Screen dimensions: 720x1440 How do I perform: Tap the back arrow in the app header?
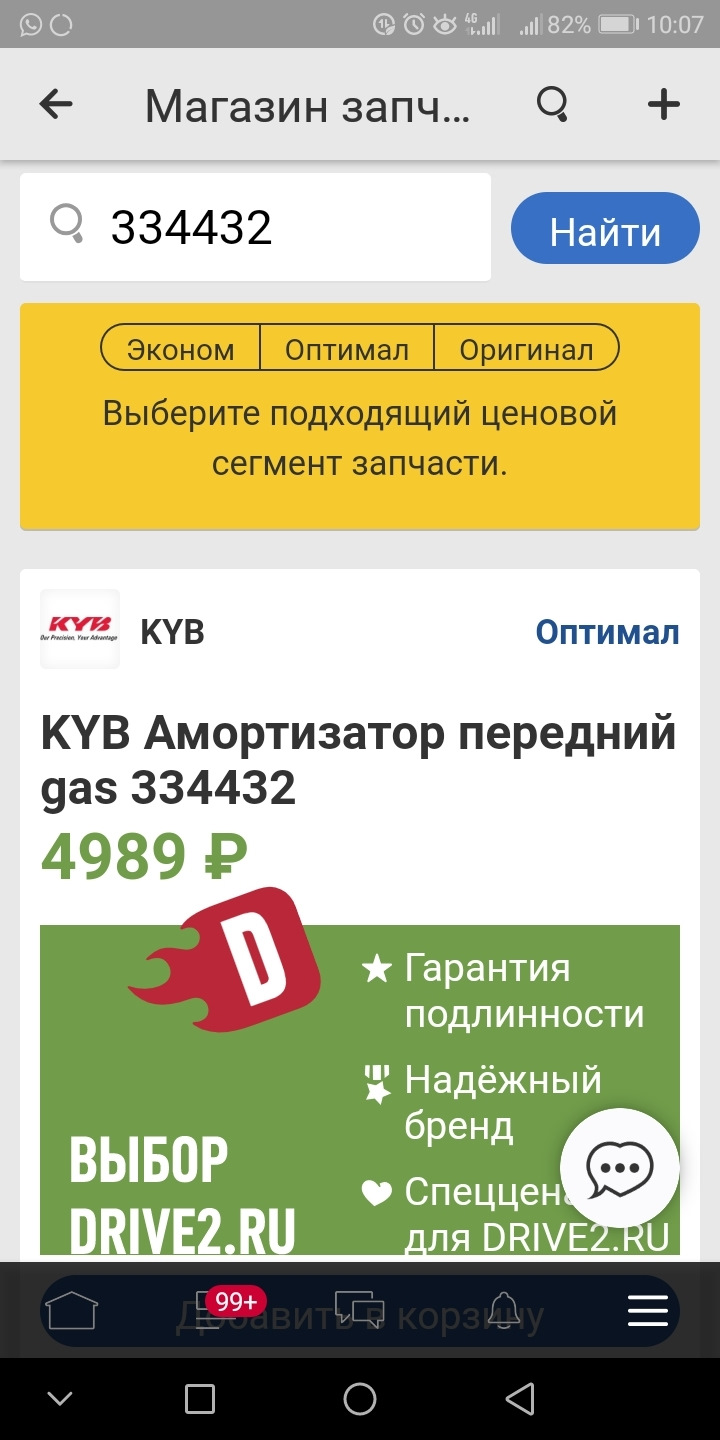click(57, 104)
